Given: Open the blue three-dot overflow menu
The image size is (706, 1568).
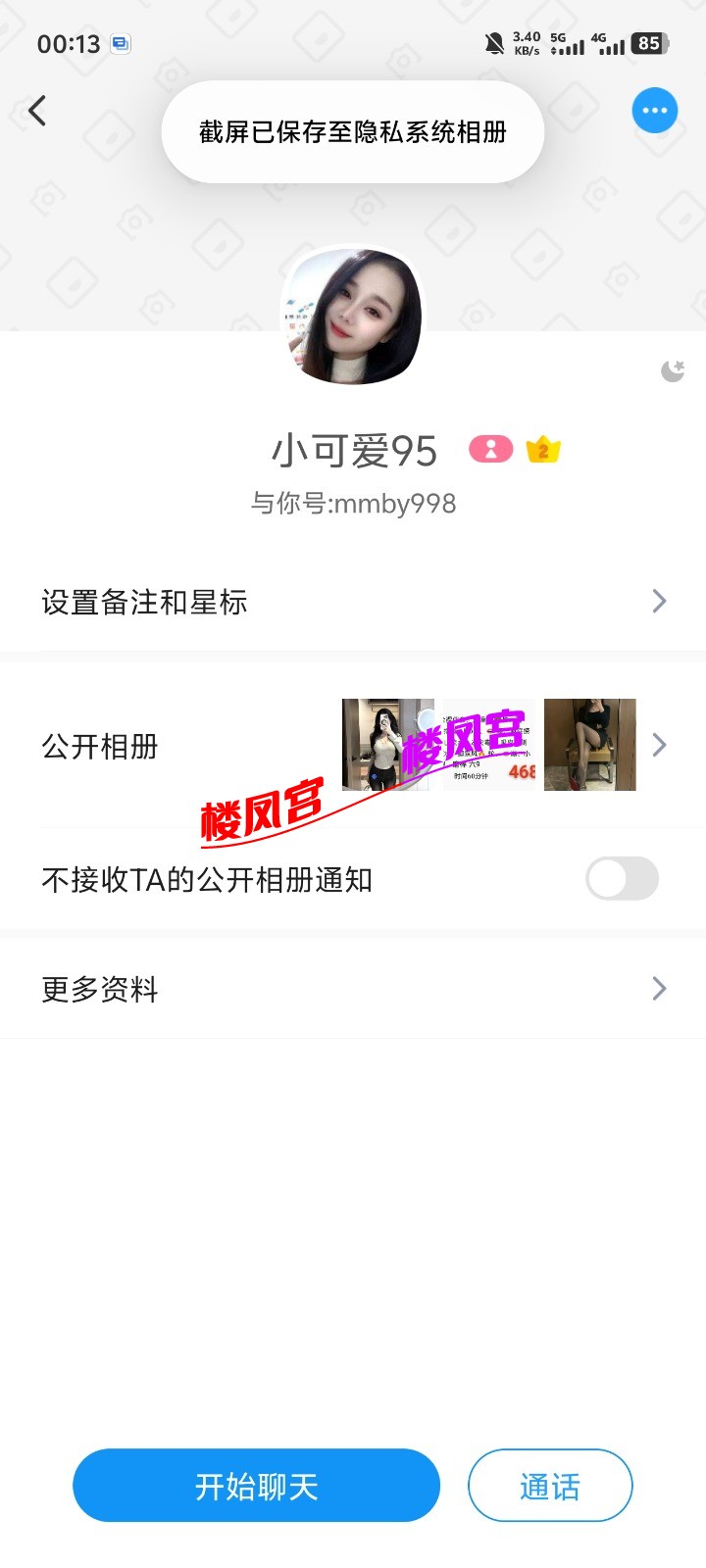Looking at the screenshot, I should click(x=654, y=111).
